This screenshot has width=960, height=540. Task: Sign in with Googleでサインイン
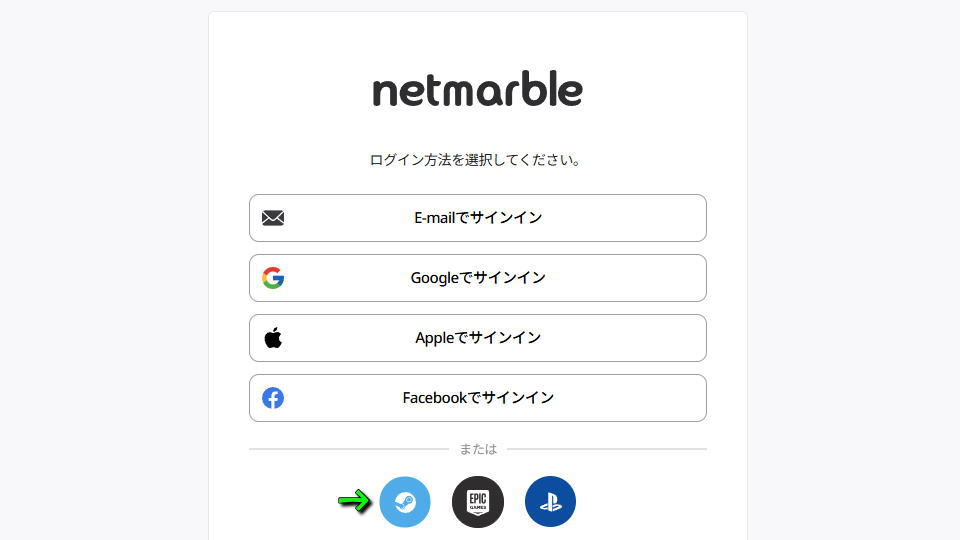(x=478, y=278)
